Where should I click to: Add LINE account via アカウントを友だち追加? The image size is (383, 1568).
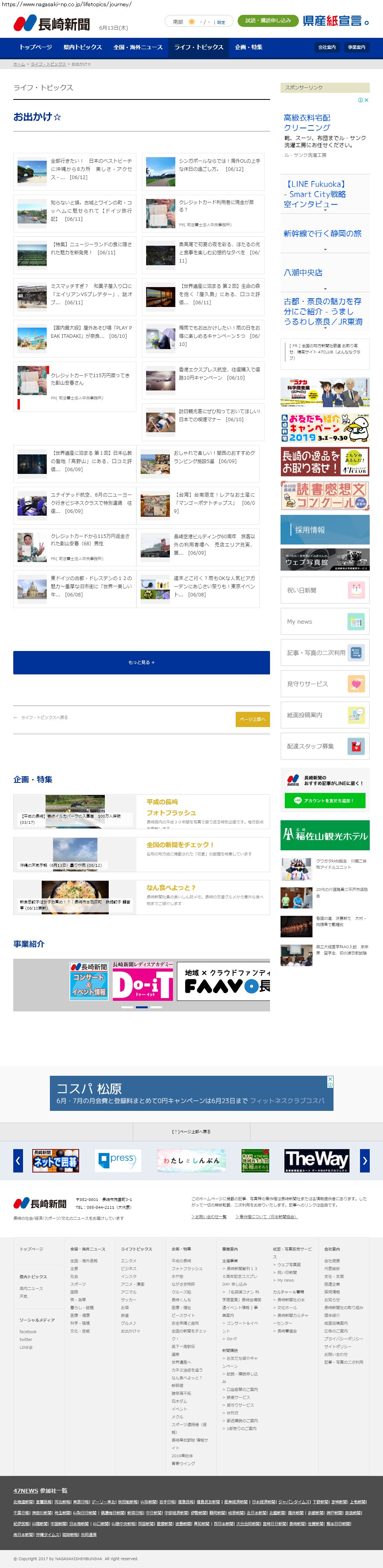point(325,800)
